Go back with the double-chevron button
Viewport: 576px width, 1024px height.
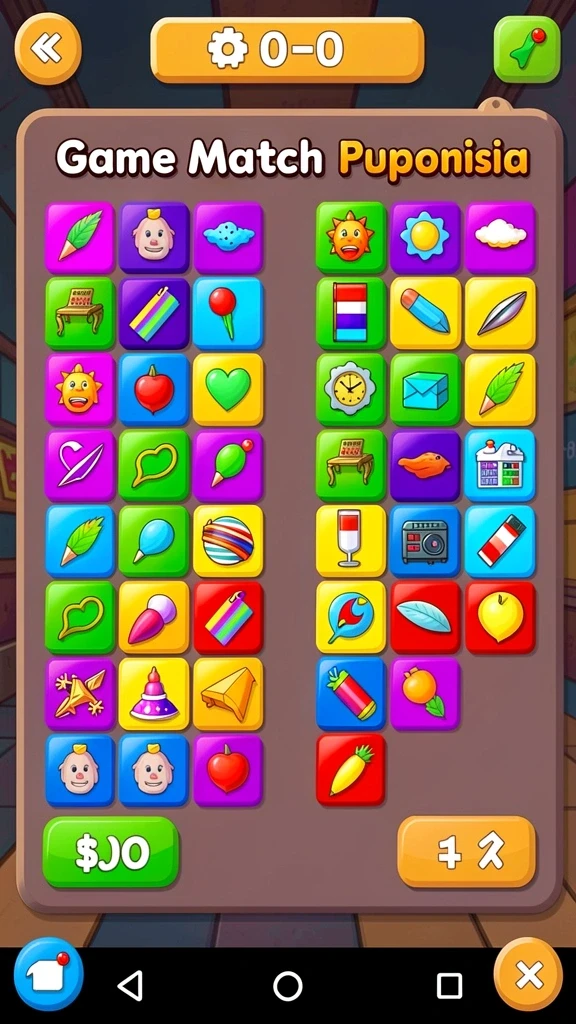[48, 48]
